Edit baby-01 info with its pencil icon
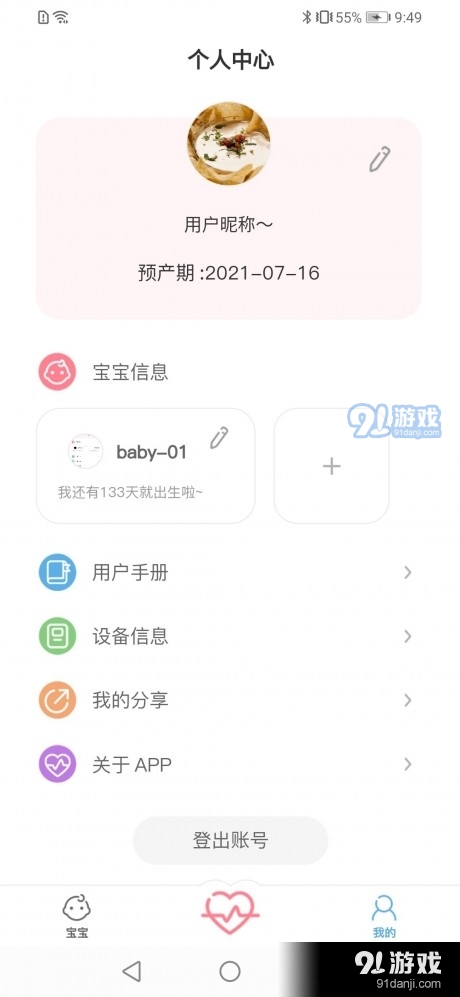 tap(219, 438)
